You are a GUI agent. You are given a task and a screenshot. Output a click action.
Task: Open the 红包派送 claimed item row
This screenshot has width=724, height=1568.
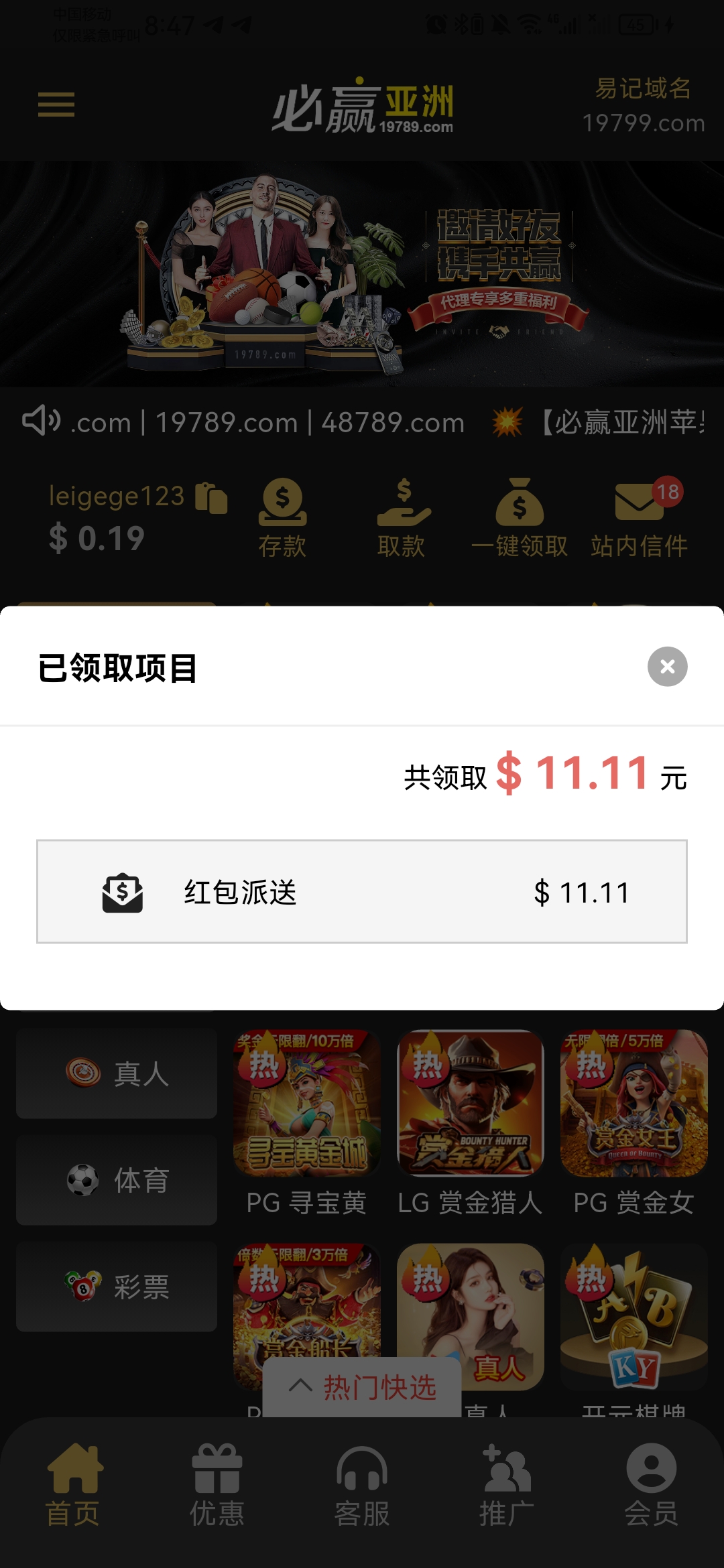[x=362, y=892]
